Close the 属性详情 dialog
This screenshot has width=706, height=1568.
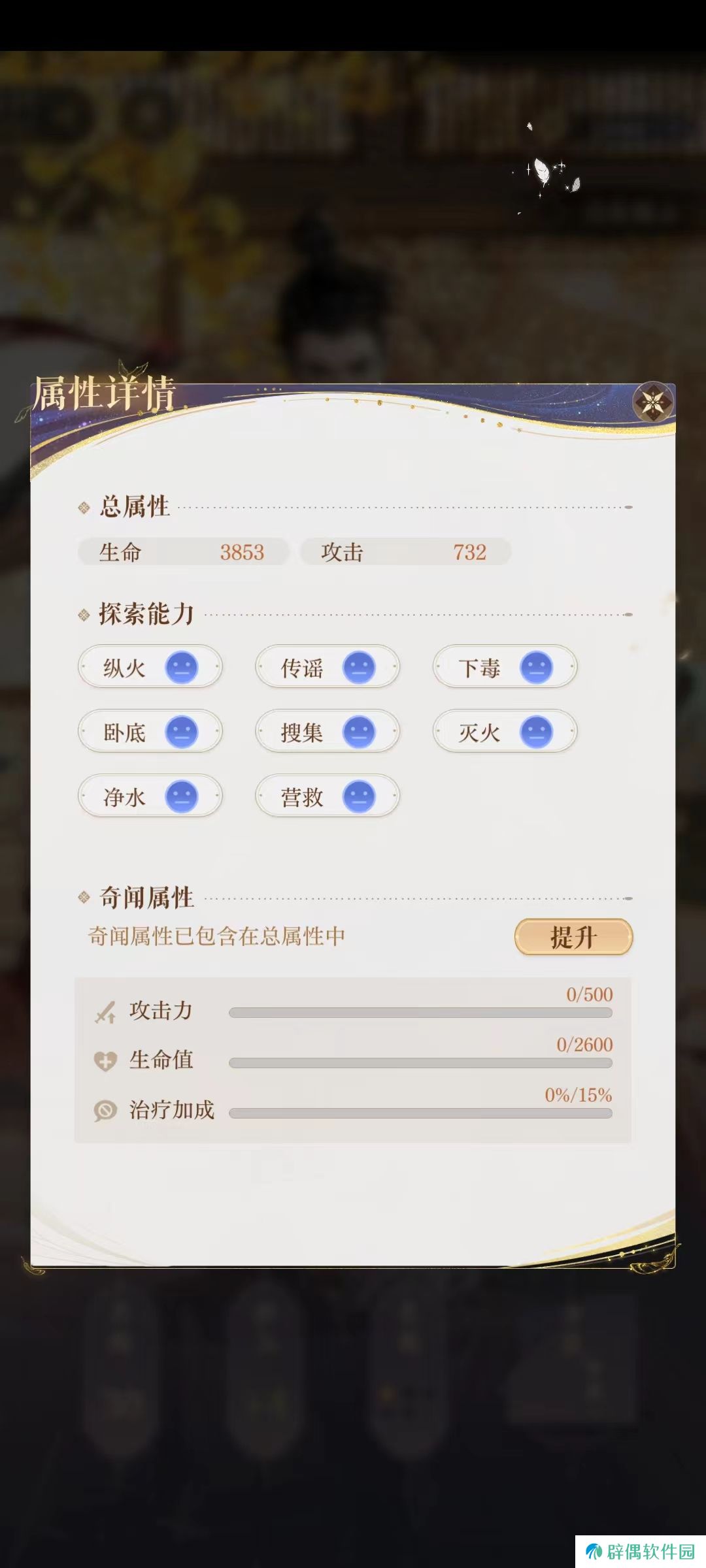pos(652,402)
